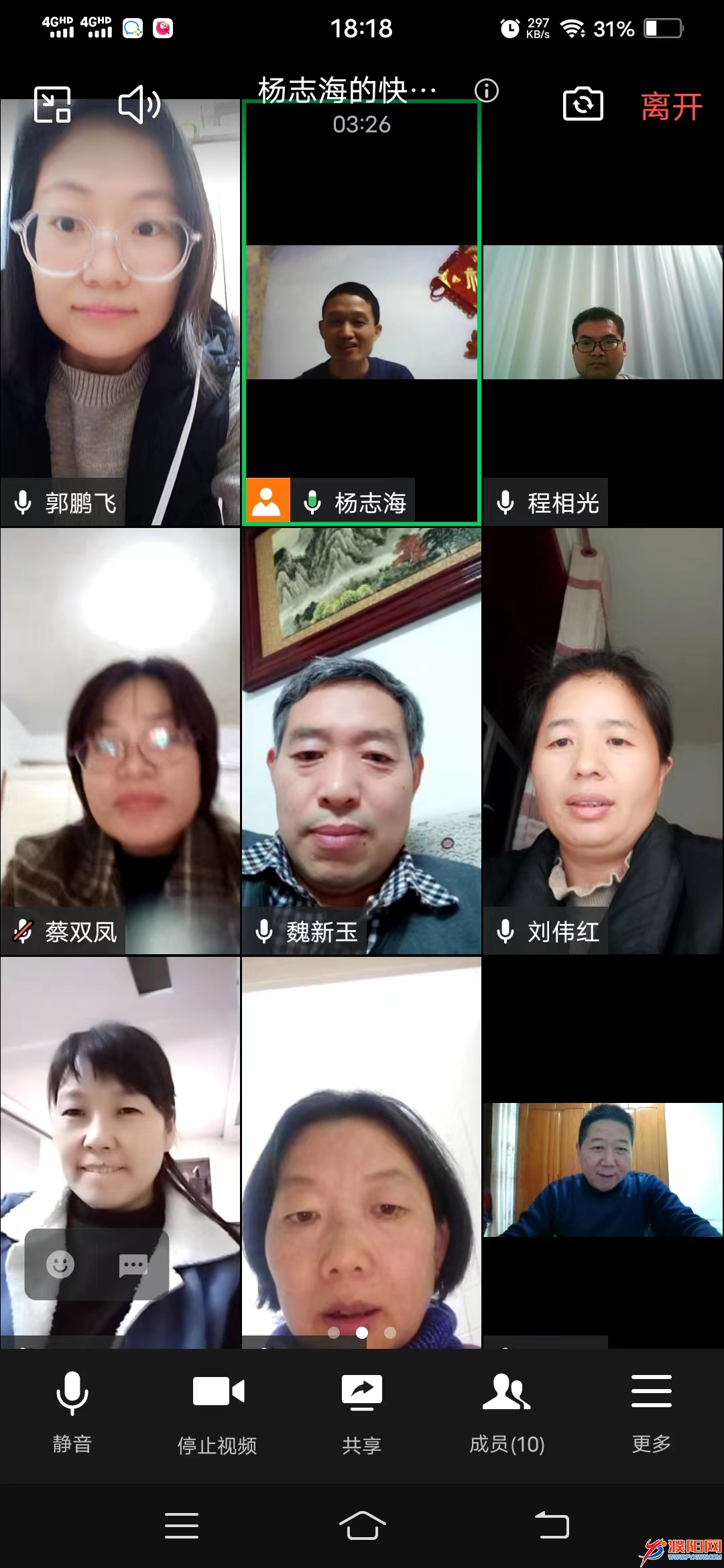Select 蔡双凤's video tile
Viewport: 724px width, 1568px height.
pos(120,740)
